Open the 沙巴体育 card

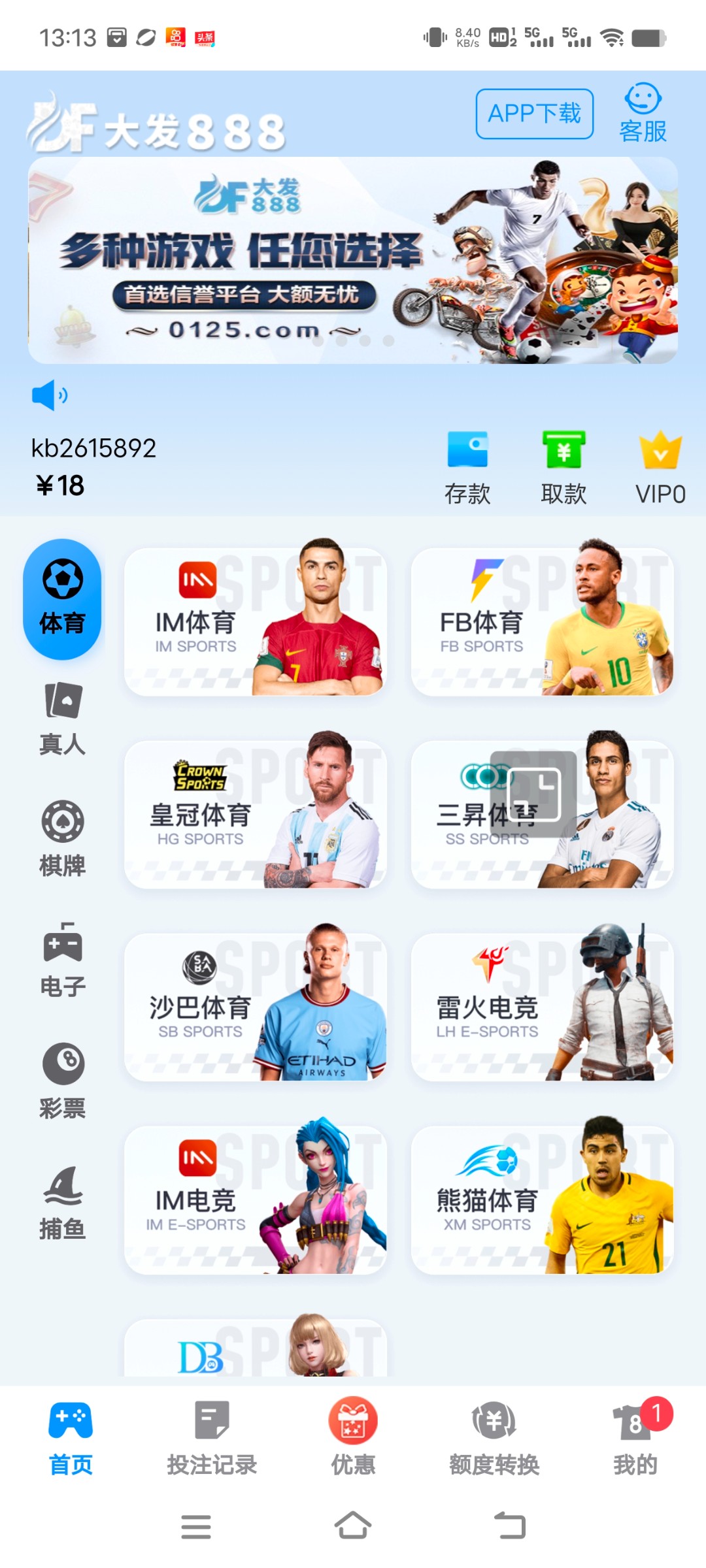(x=256, y=1007)
